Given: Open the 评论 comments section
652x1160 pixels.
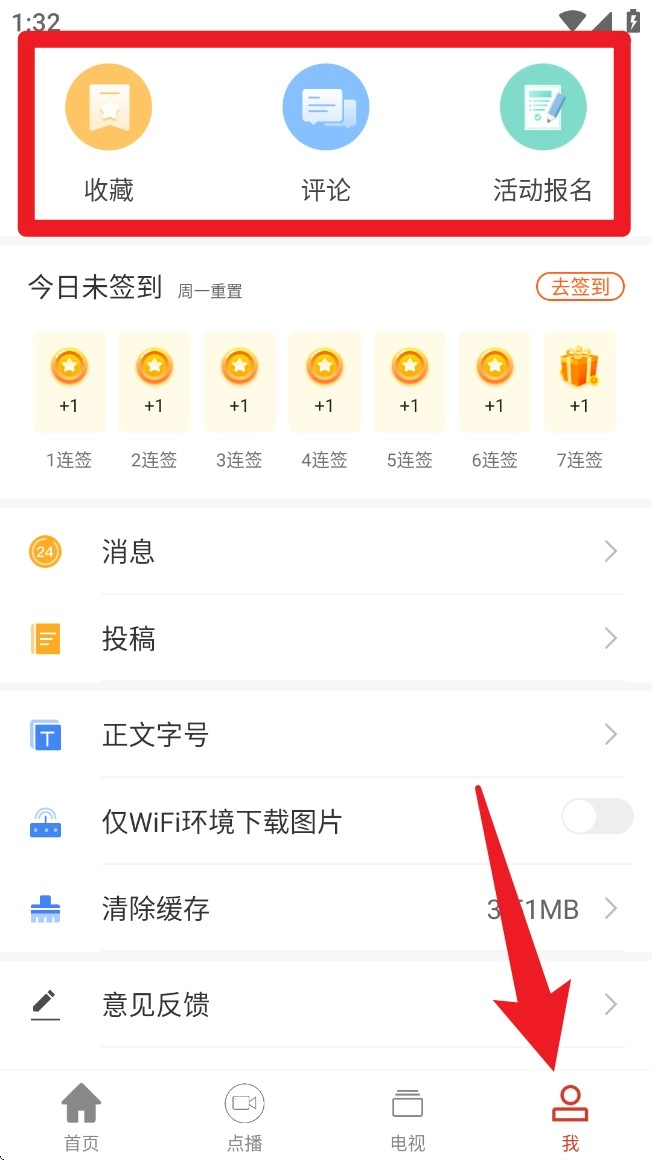Looking at the screenshot, I should click(326, 130).
